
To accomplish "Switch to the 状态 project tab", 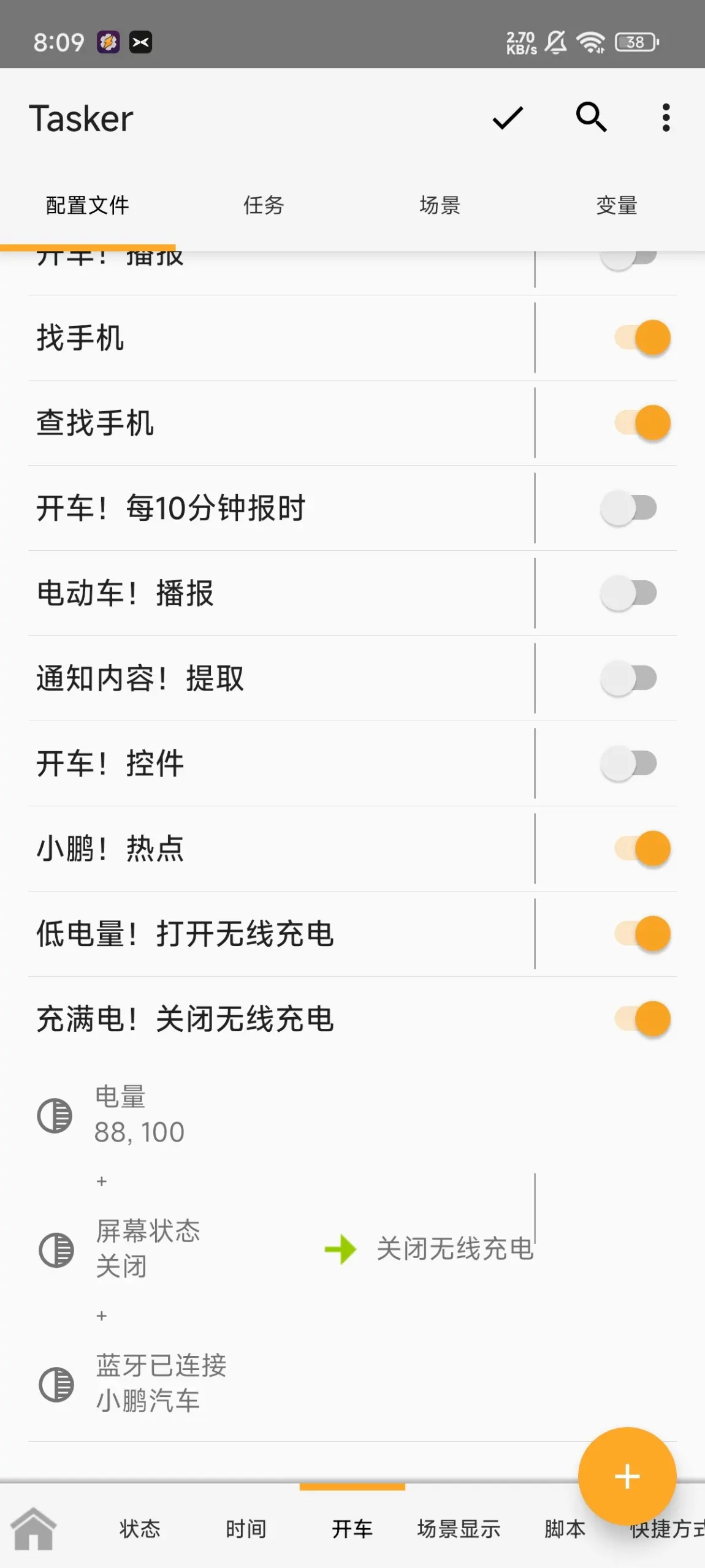I will [x=140, y=1529].
